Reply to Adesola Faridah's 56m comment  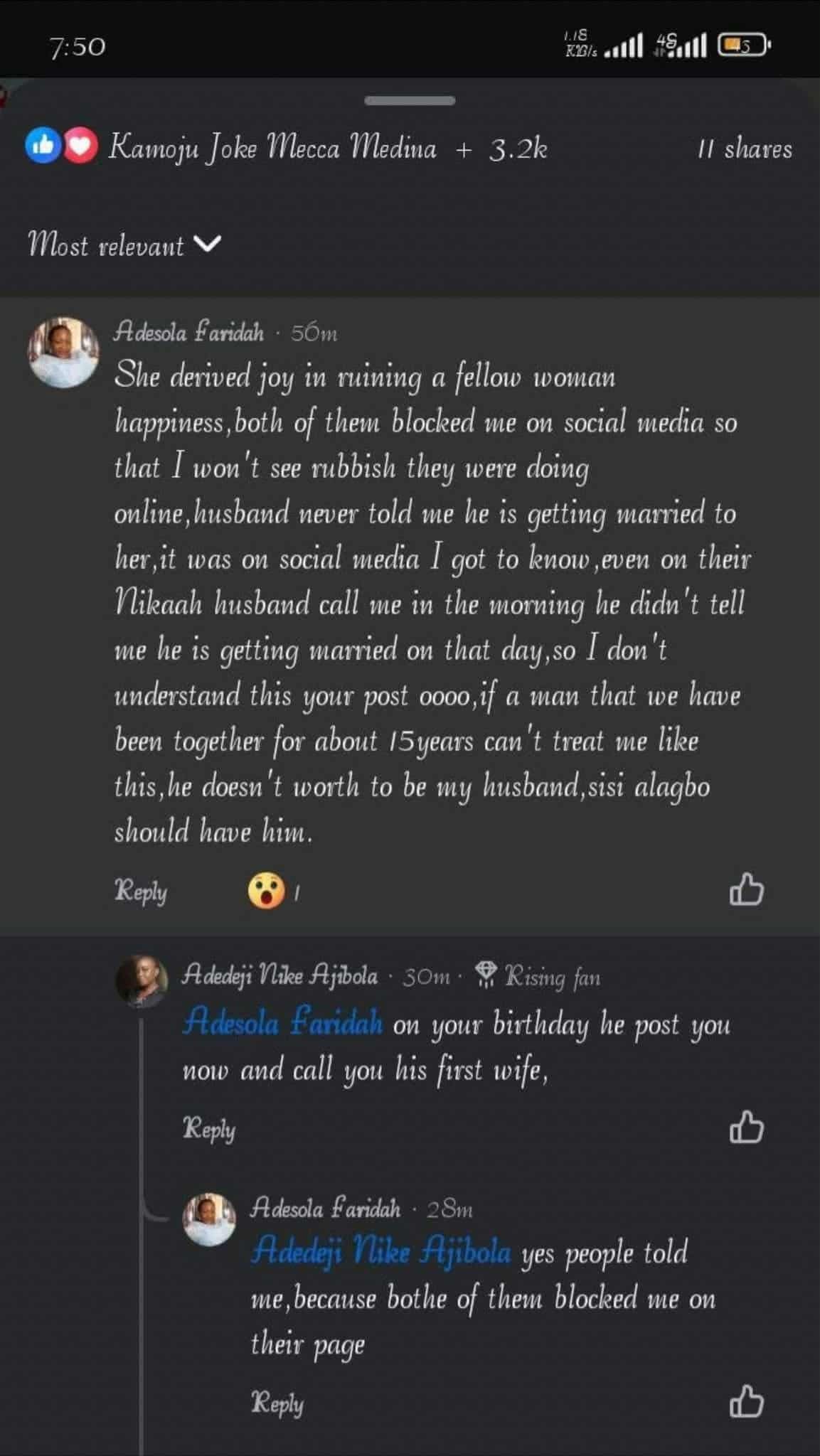[141, 891]
